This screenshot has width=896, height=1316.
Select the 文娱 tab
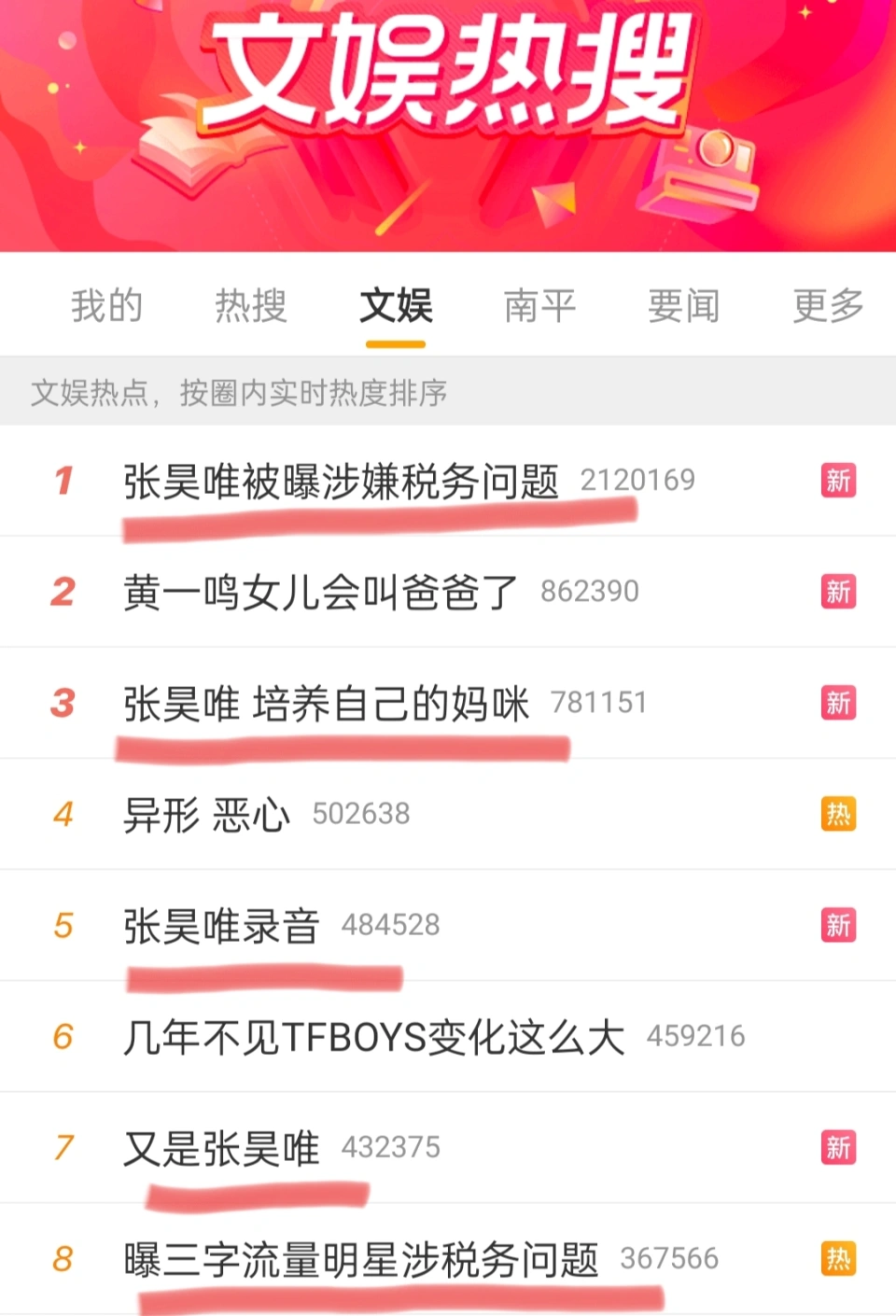coord(396,306)
